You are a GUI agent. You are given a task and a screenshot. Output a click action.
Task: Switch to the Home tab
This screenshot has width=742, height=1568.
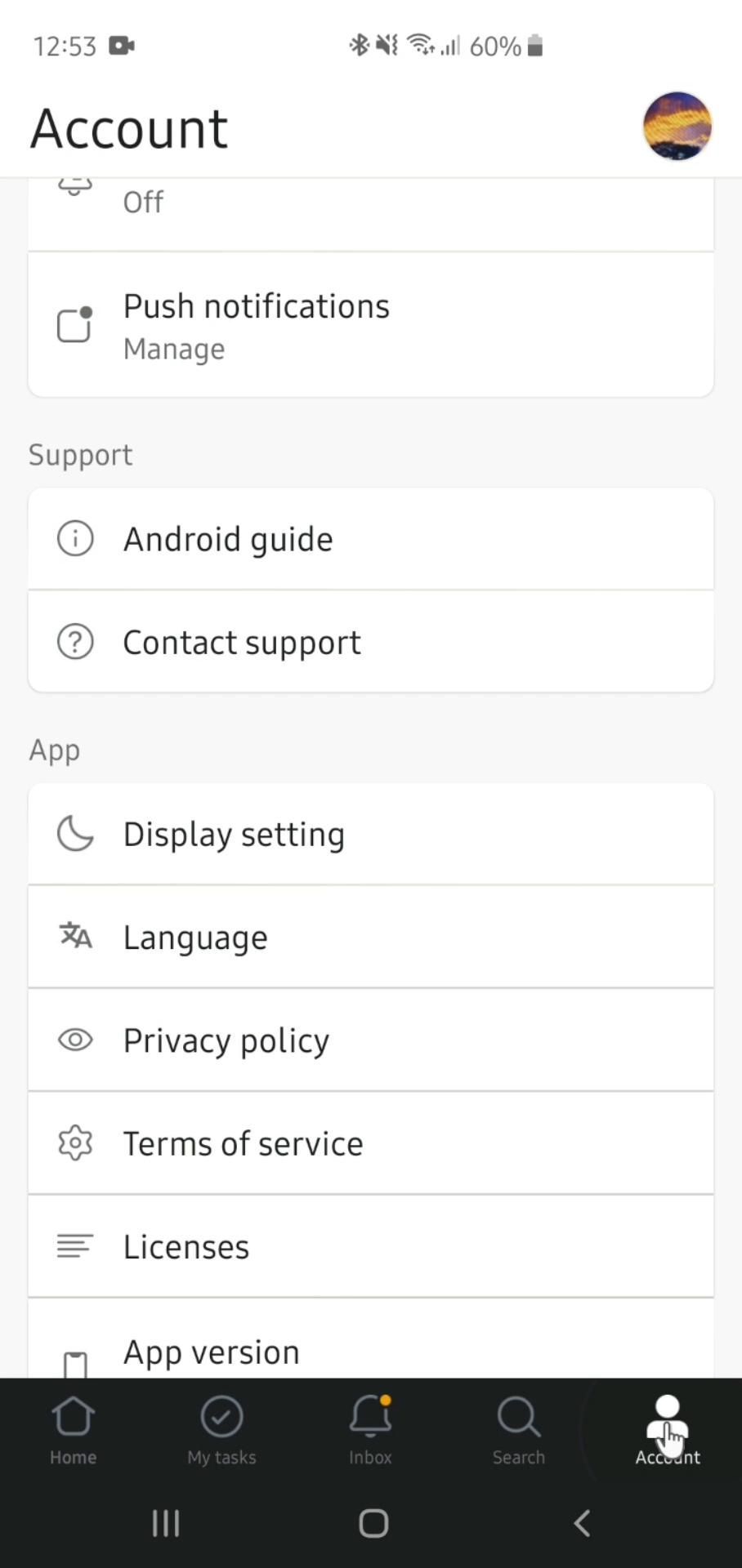[x=73, y=1430]
